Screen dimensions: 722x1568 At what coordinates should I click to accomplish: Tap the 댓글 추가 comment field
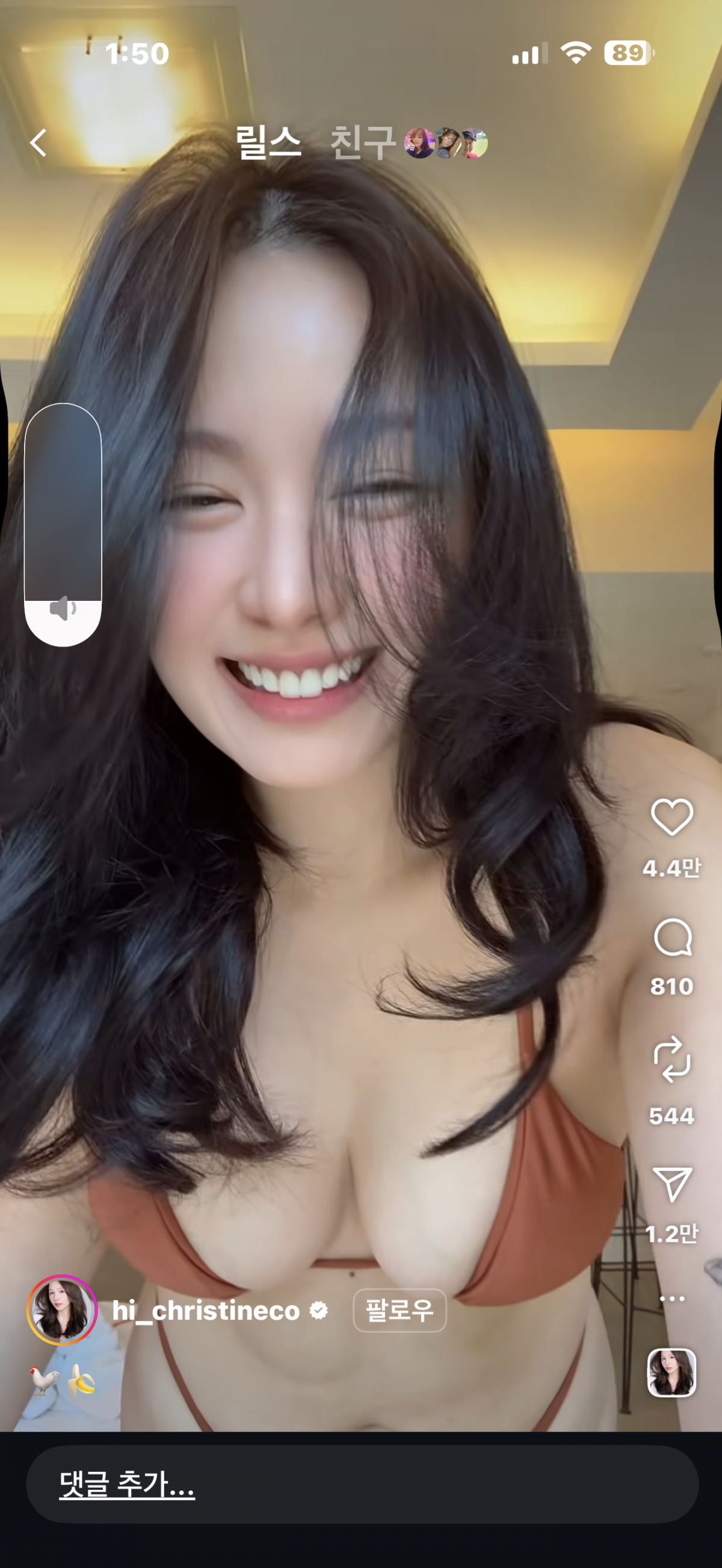[362, 1484]
